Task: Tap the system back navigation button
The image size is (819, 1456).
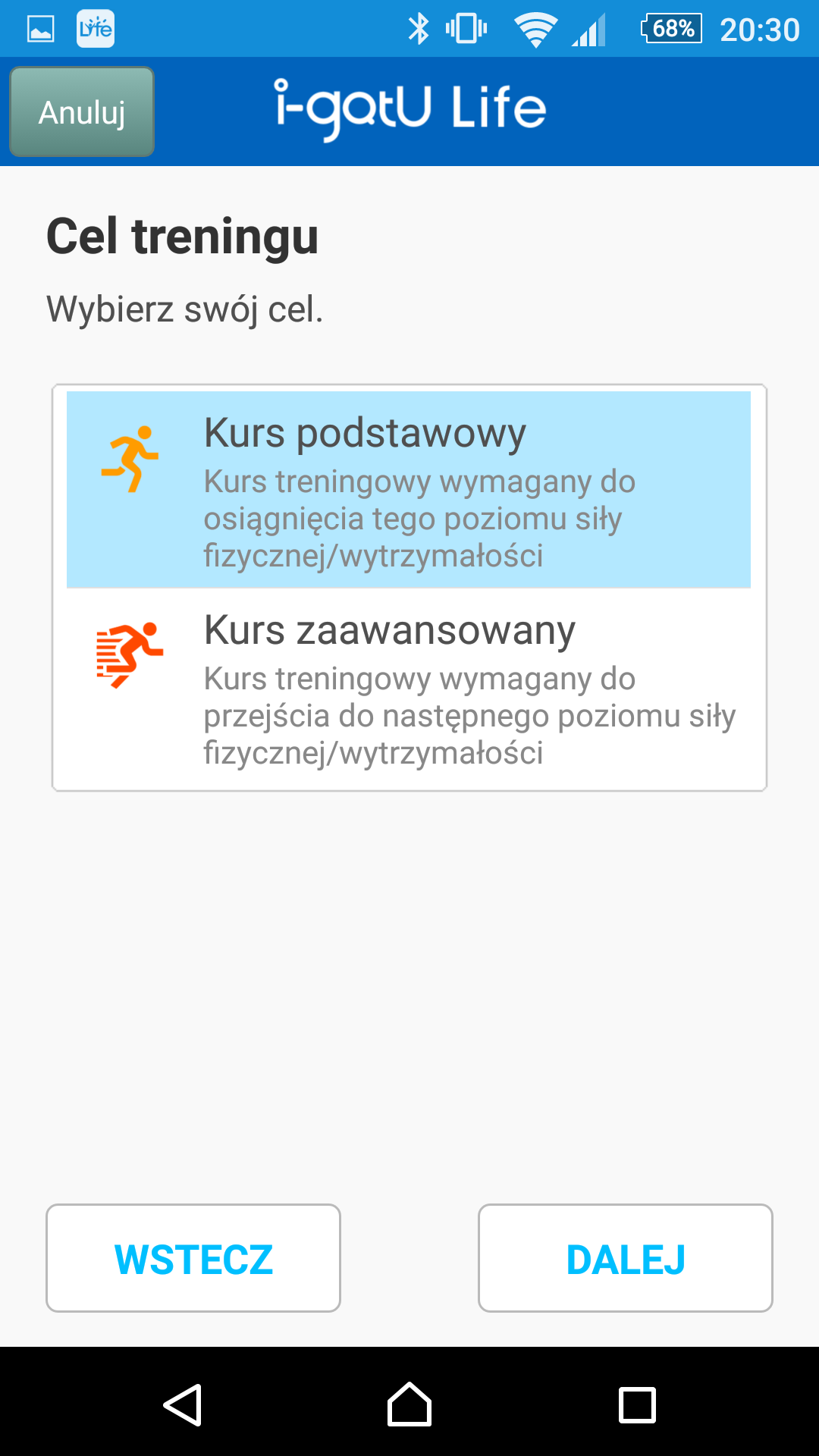Action: (x=183, y=1405)
